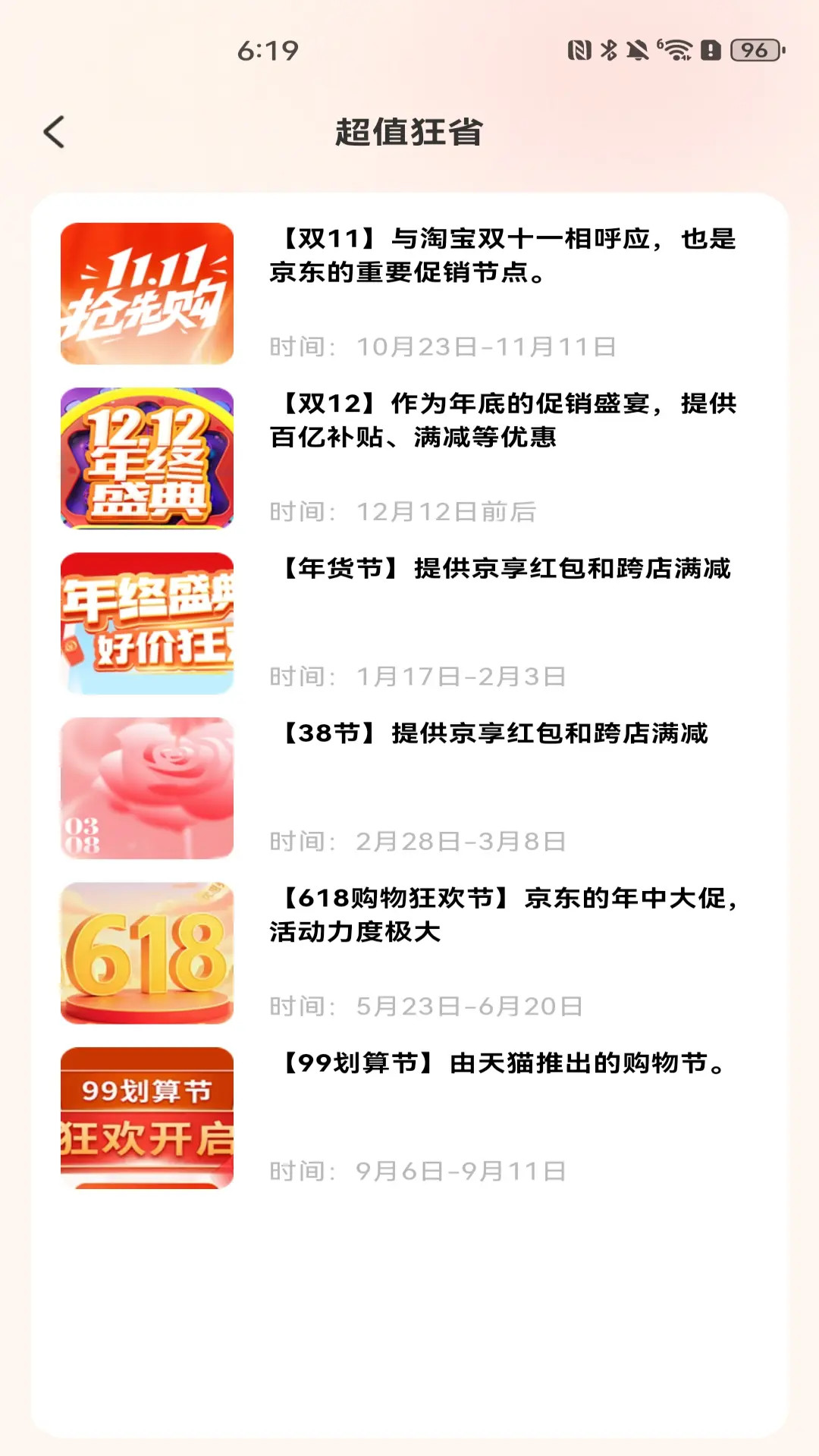Toggle Wi-Fi via the status bar indicator
Image resolution: width=819 pixels, height=1456 pixels.
tap(677, 48)
